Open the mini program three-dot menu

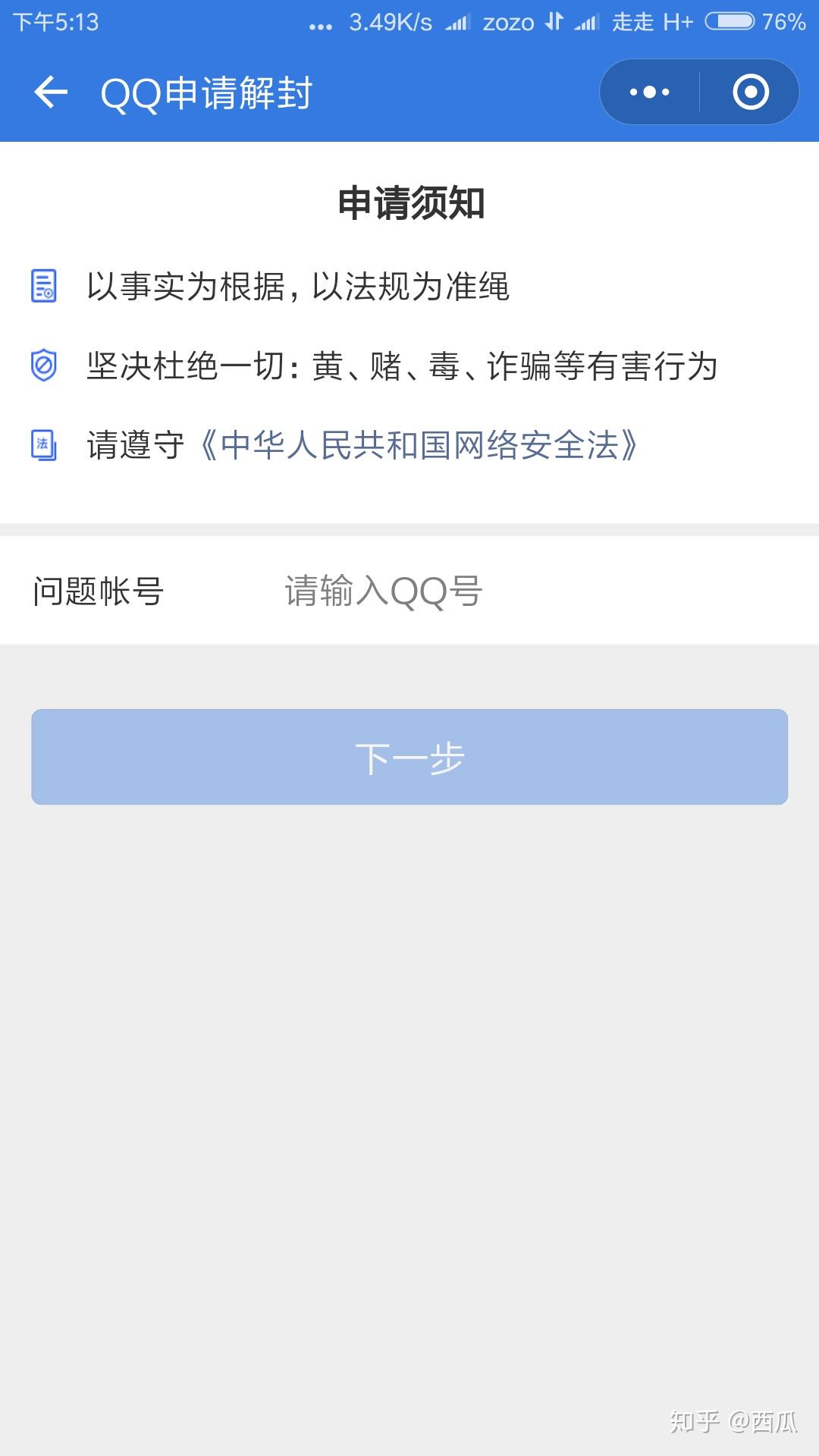tap(650, 93)
